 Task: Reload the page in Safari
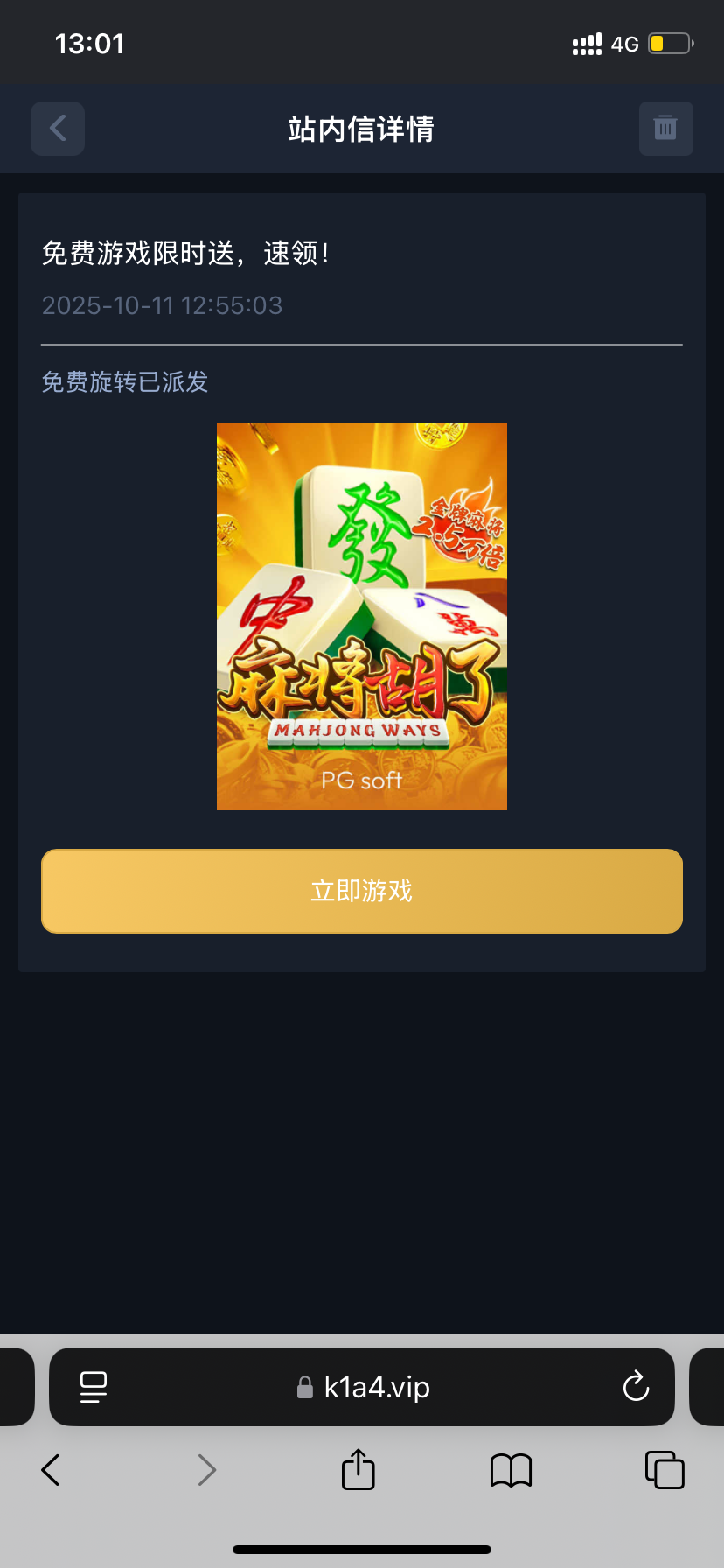(636, 1387)
